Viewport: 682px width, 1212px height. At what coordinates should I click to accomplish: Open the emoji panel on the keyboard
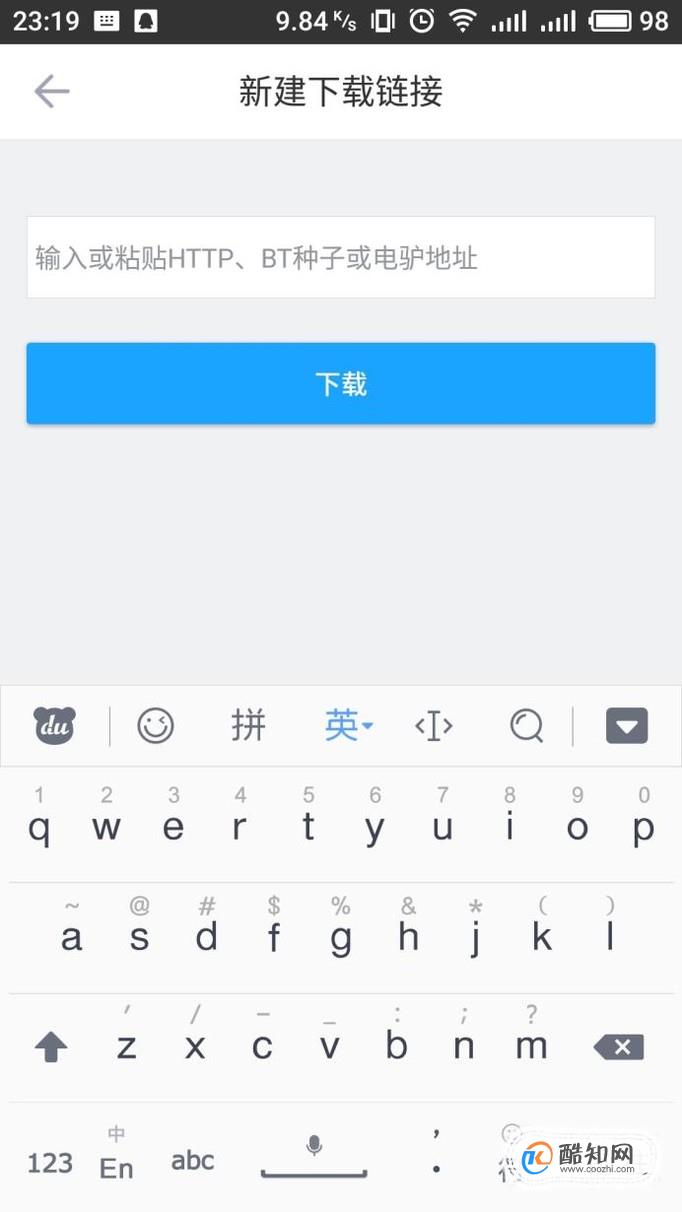tap(155, 726)
